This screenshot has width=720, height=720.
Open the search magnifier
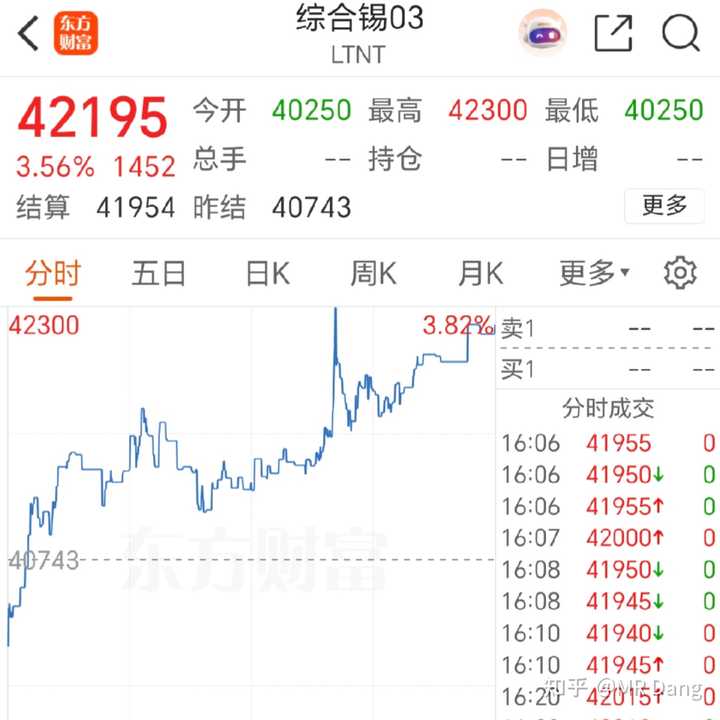pos(681,33)
